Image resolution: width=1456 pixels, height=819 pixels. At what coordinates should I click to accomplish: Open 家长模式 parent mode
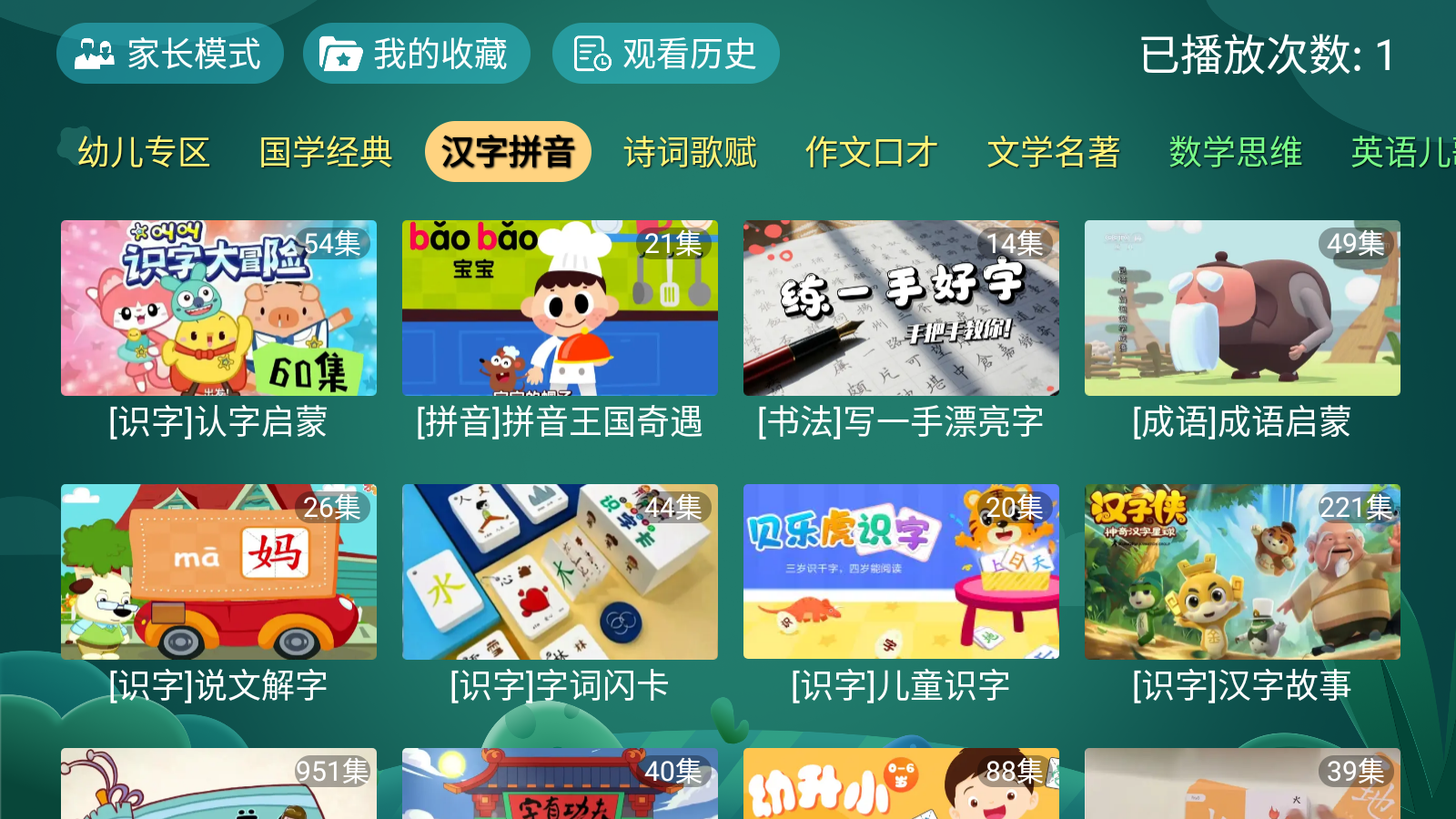click(170, 54)
